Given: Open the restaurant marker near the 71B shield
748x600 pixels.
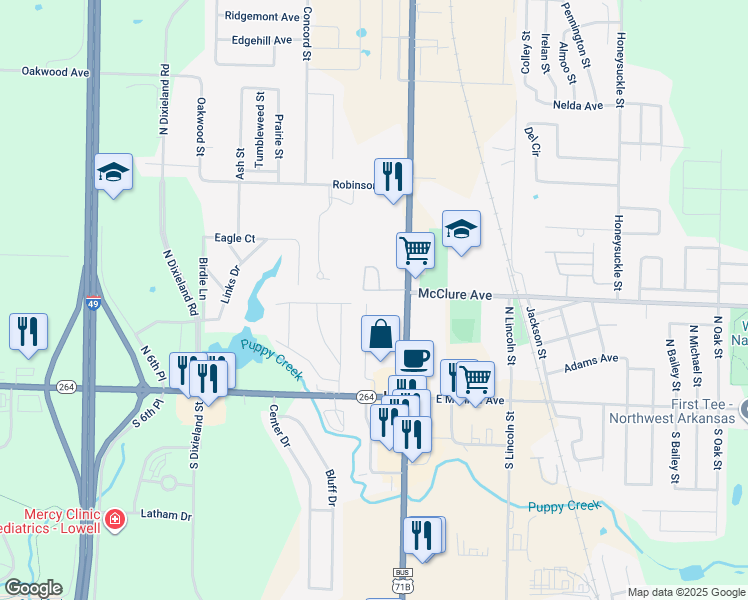Looking at the screenshot, I should click(422, 537).
